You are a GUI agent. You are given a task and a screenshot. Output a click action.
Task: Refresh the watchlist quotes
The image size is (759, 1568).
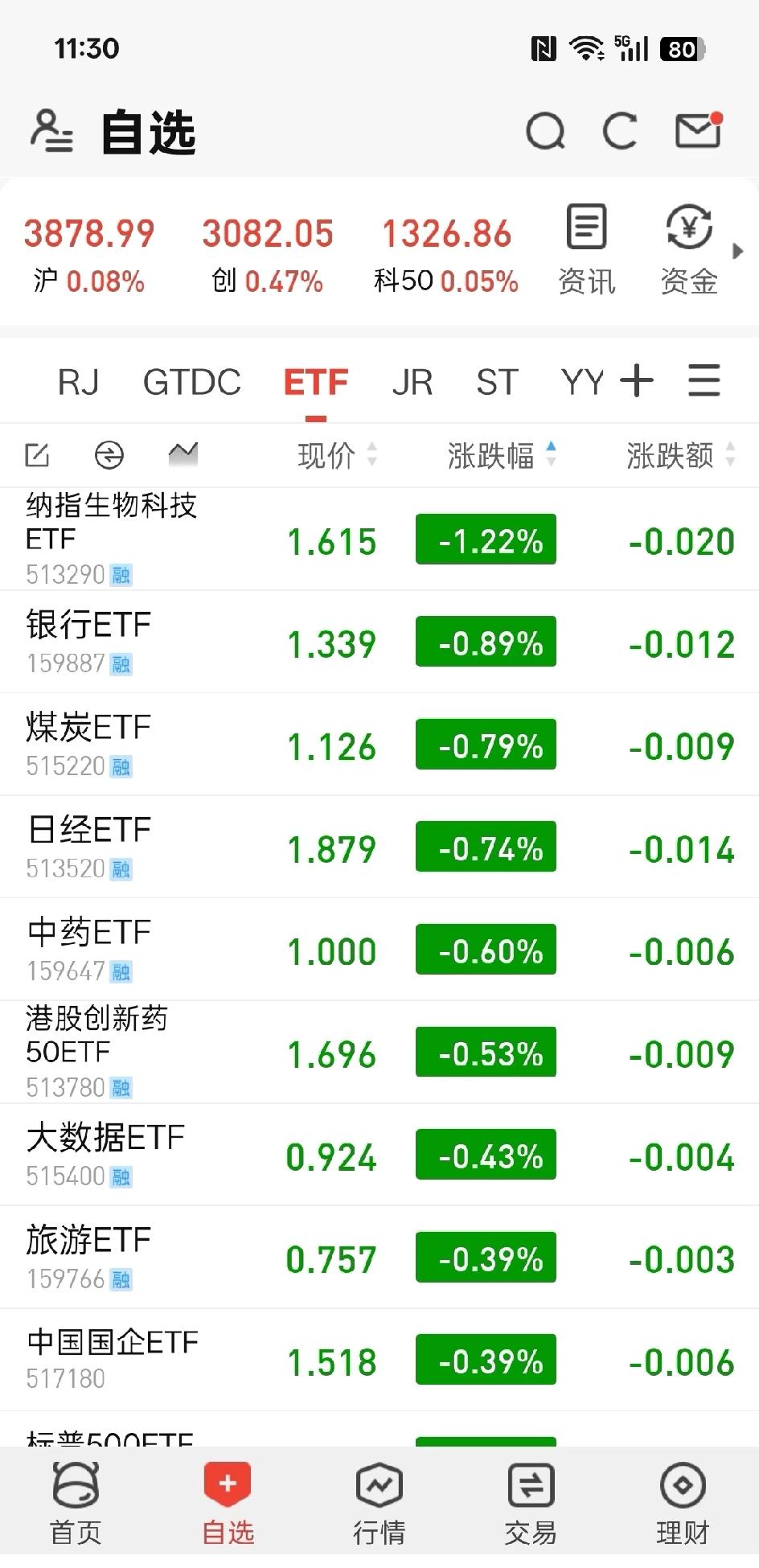coord(620,132)
